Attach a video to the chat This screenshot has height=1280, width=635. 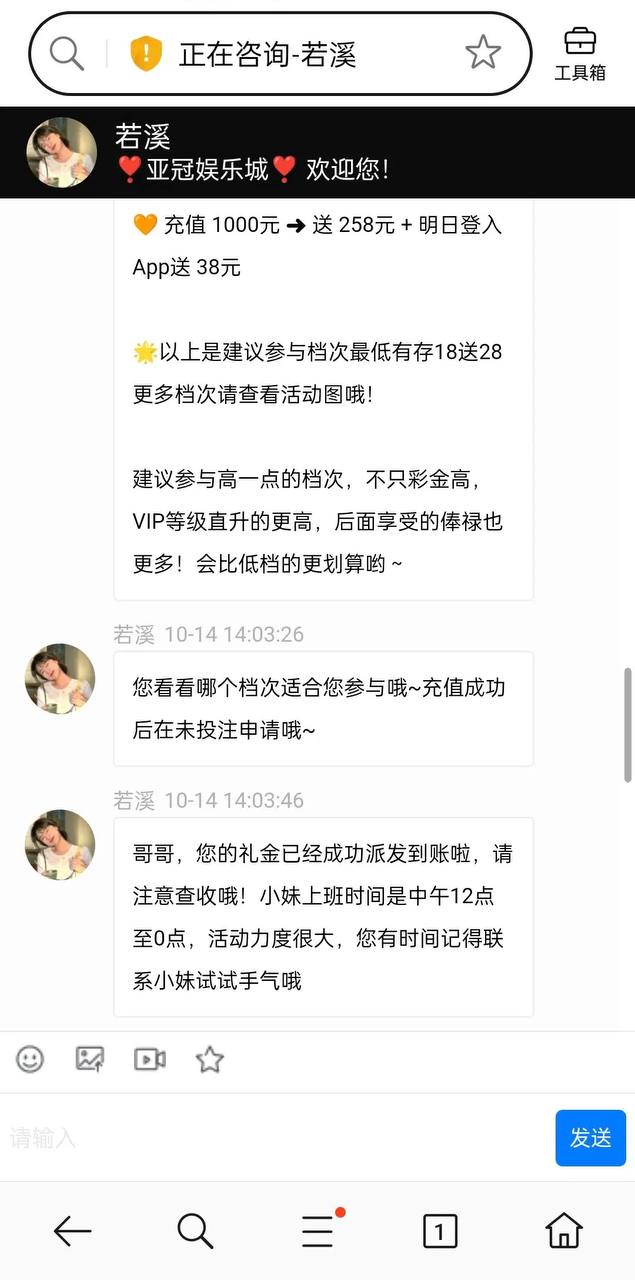tap(150, 1059)
